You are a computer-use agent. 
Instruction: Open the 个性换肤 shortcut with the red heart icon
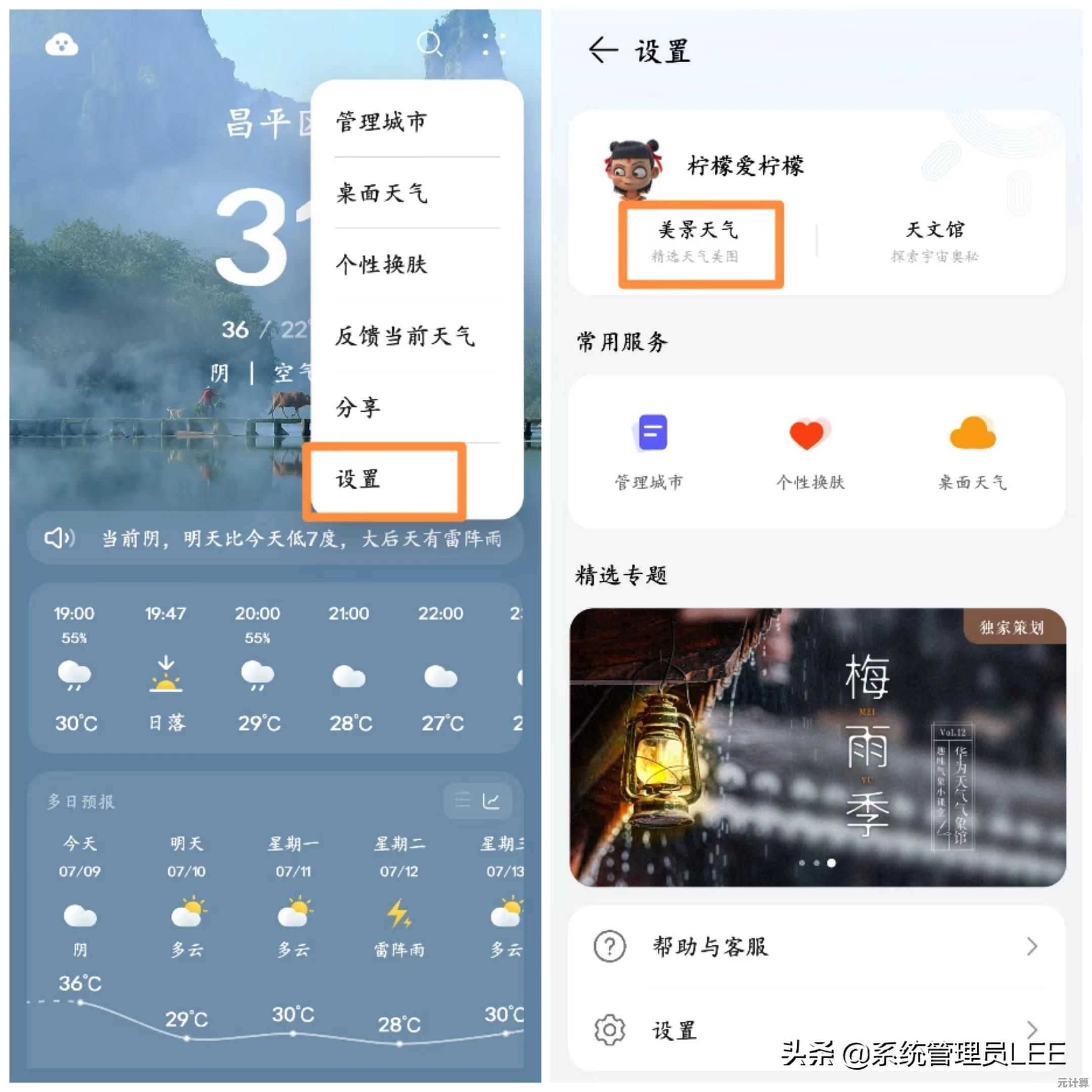tap(810, 451)
